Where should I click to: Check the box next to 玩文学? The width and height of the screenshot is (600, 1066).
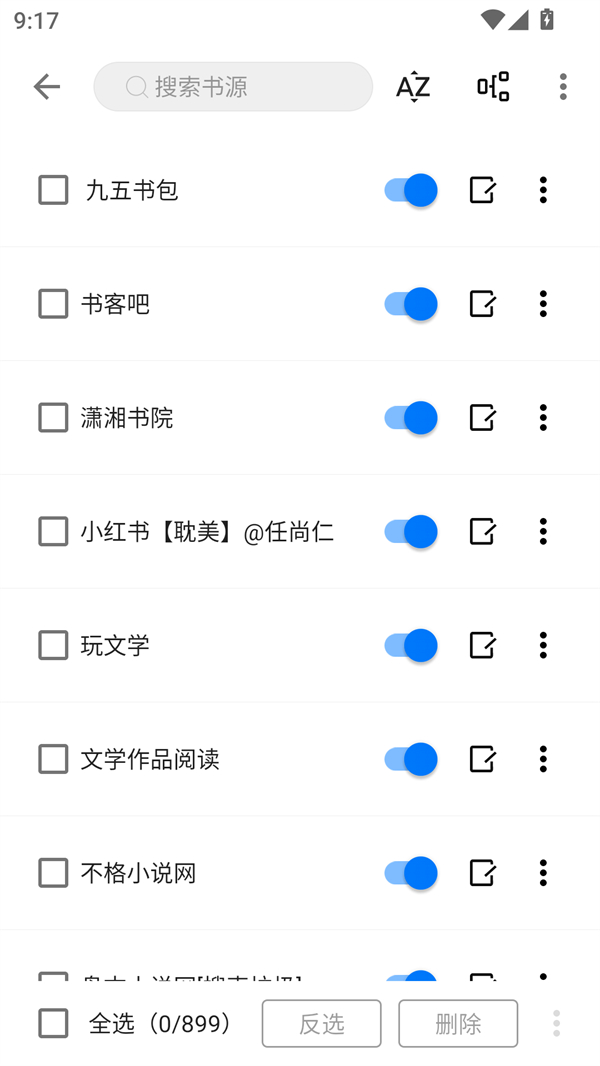(53, 645)
